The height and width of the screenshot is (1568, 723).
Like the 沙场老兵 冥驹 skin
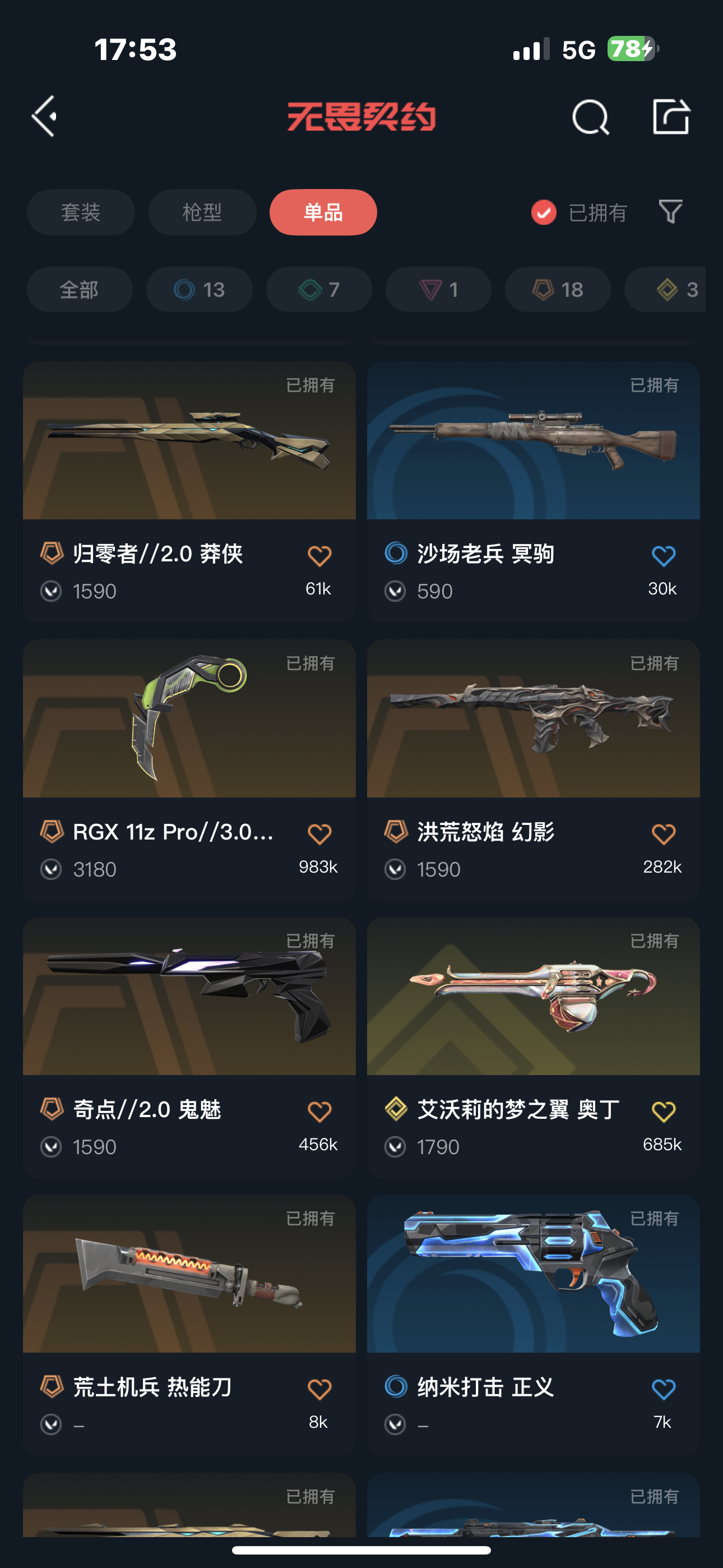(x=664, y=556)
